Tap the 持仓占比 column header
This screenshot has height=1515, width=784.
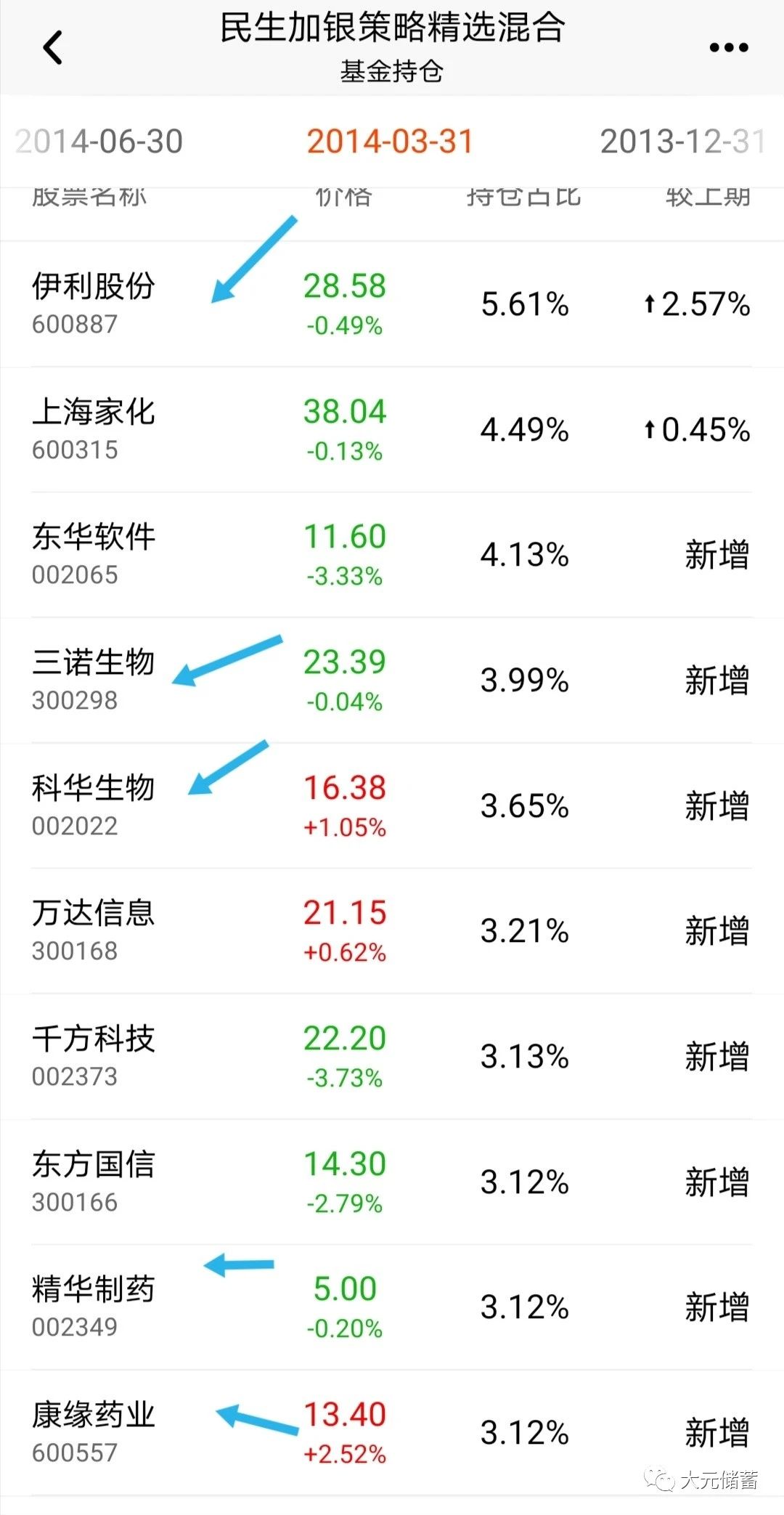point(523,196)
